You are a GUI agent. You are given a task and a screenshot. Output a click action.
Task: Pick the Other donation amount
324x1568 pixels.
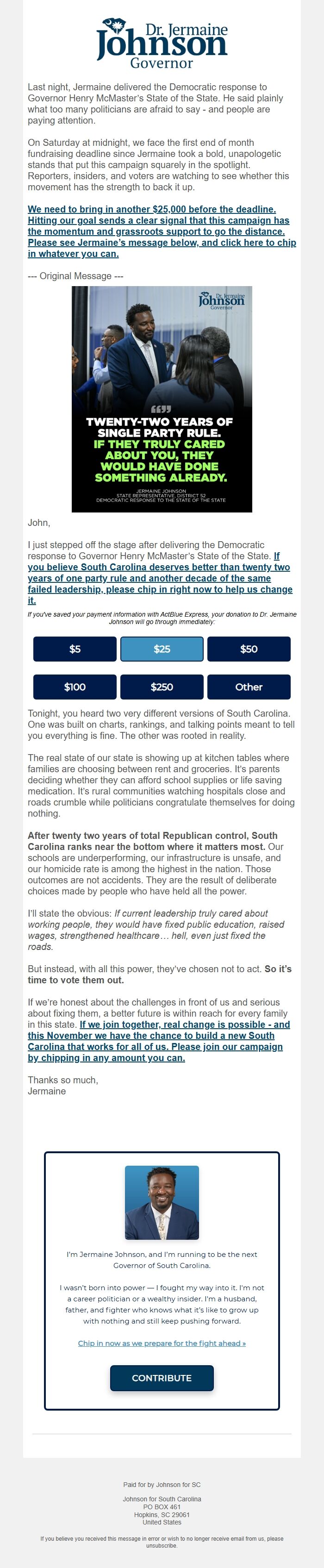point(249,687)
